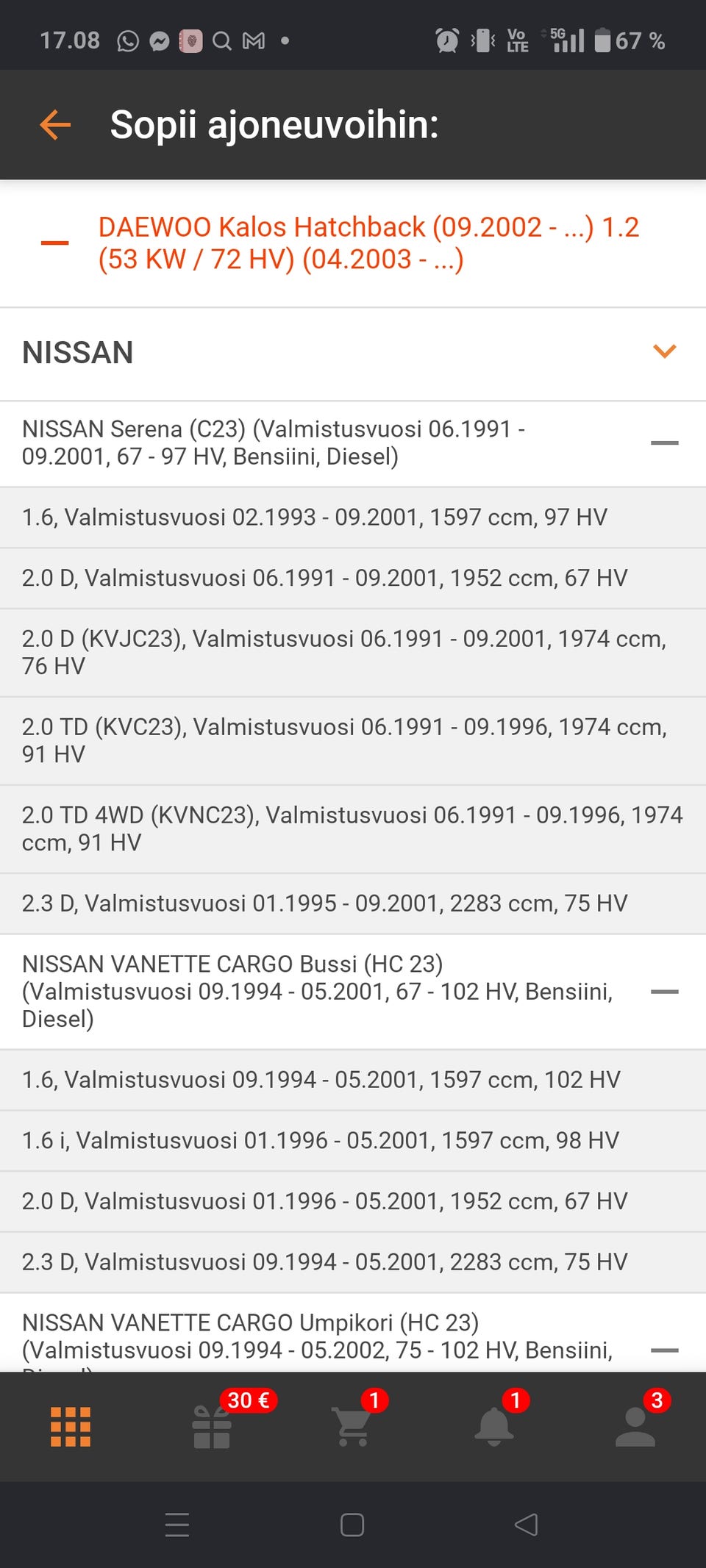Screen dimensions: 706x1568
Task: Open the shopping cart
Action: click(353, 1427)
